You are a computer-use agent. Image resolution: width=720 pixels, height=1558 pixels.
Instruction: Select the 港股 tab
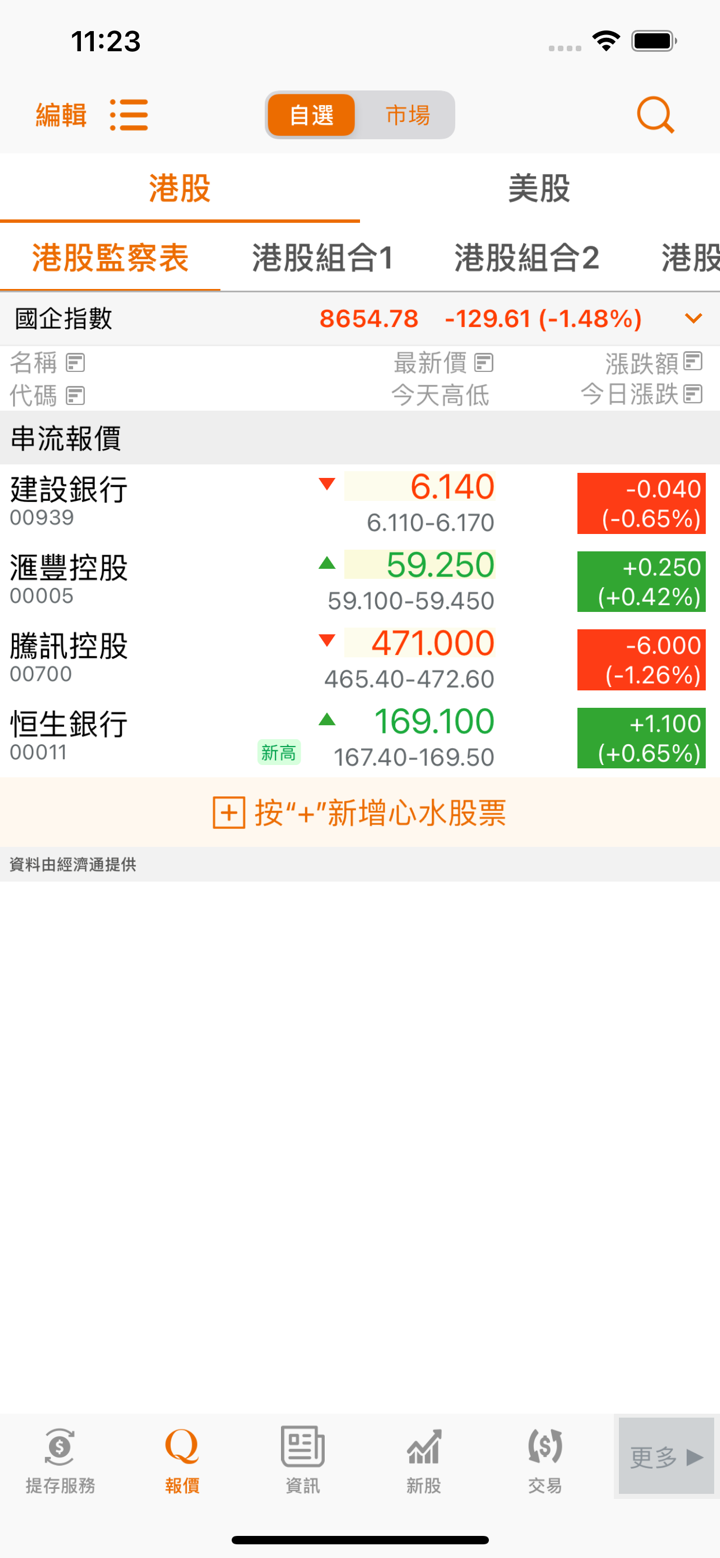[180, 188]
